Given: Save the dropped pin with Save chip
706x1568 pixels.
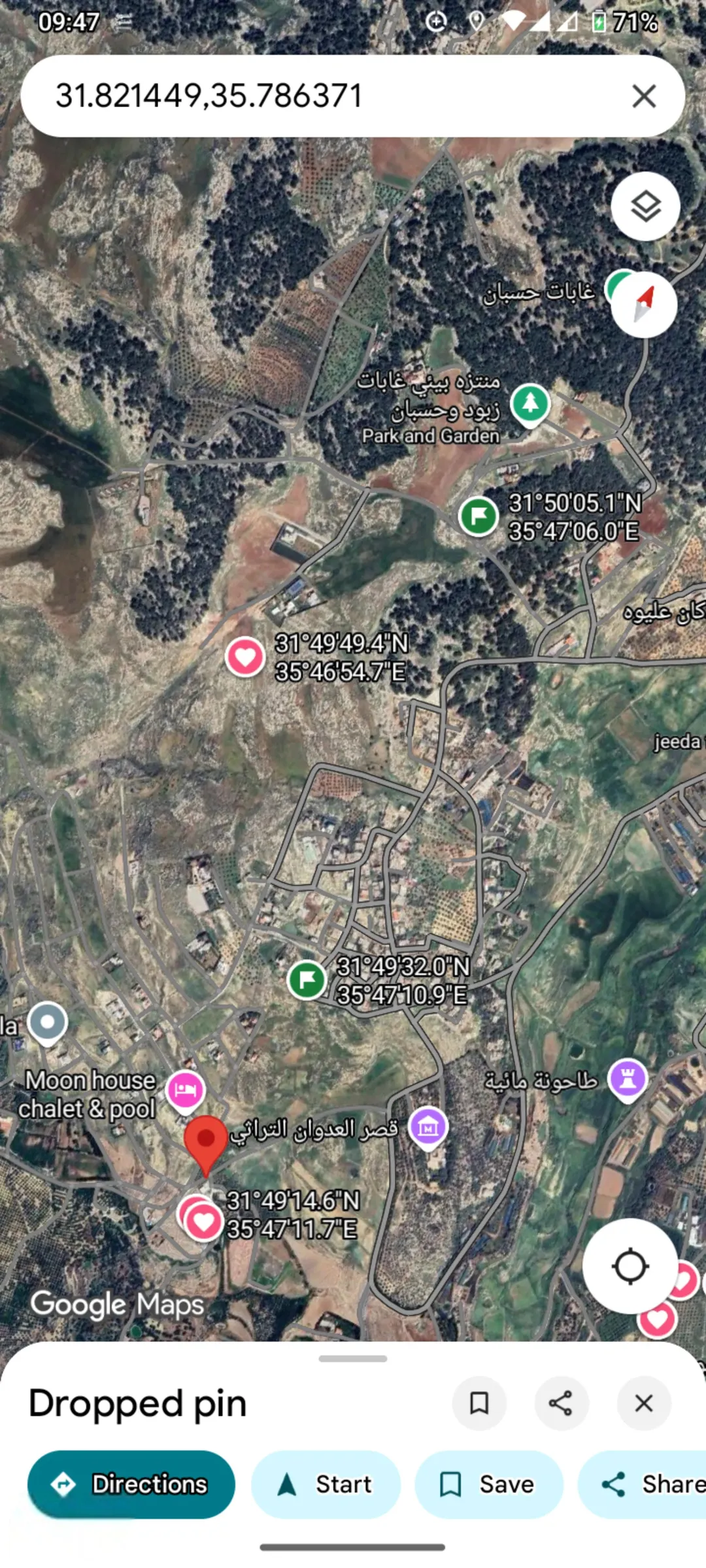Looking at the screenshot, I should click(488, 1484).
